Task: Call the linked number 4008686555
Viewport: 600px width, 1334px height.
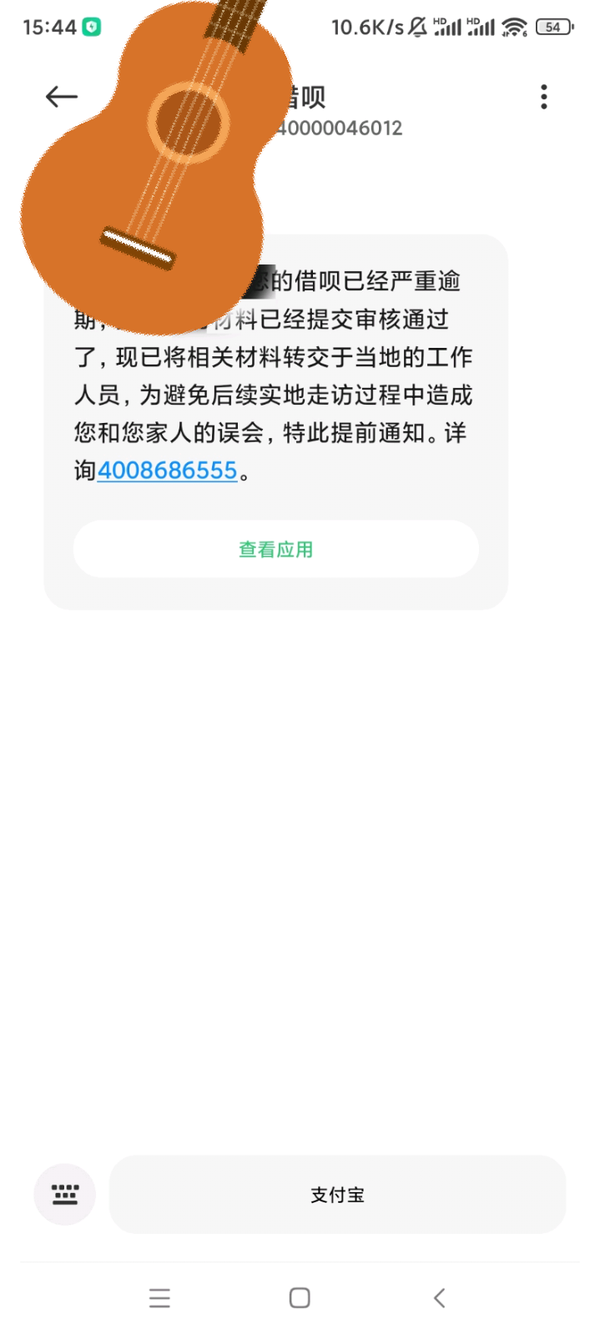Action: [167, 470]
